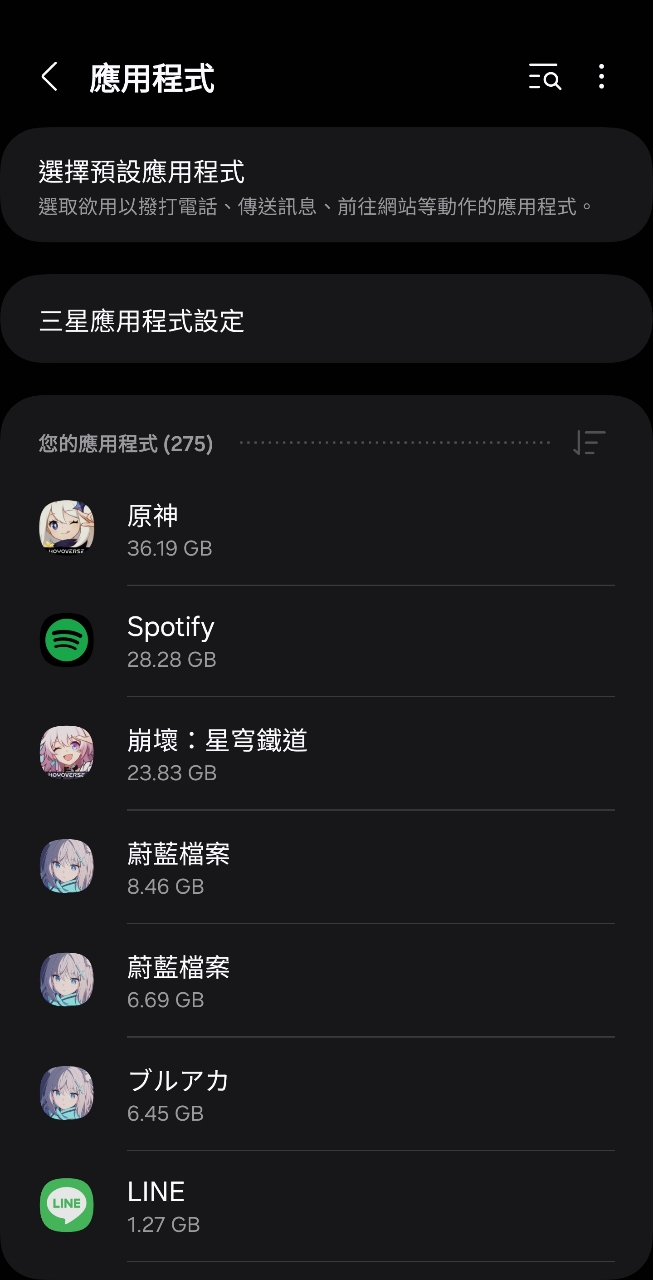Go back from the 應用程式 page

click(x=50, y=77)
